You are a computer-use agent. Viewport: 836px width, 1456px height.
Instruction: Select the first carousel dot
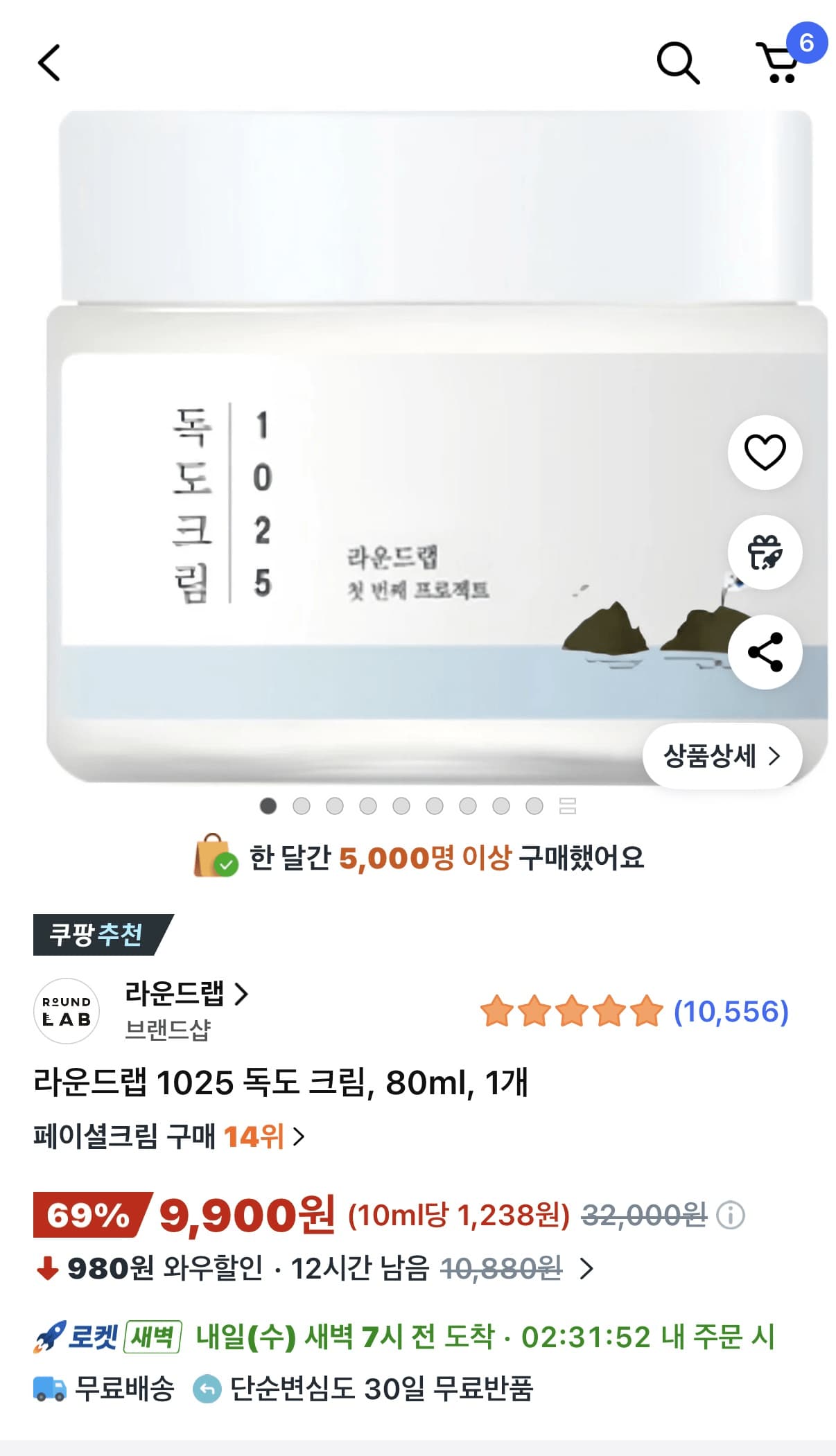tap(268, 807)
